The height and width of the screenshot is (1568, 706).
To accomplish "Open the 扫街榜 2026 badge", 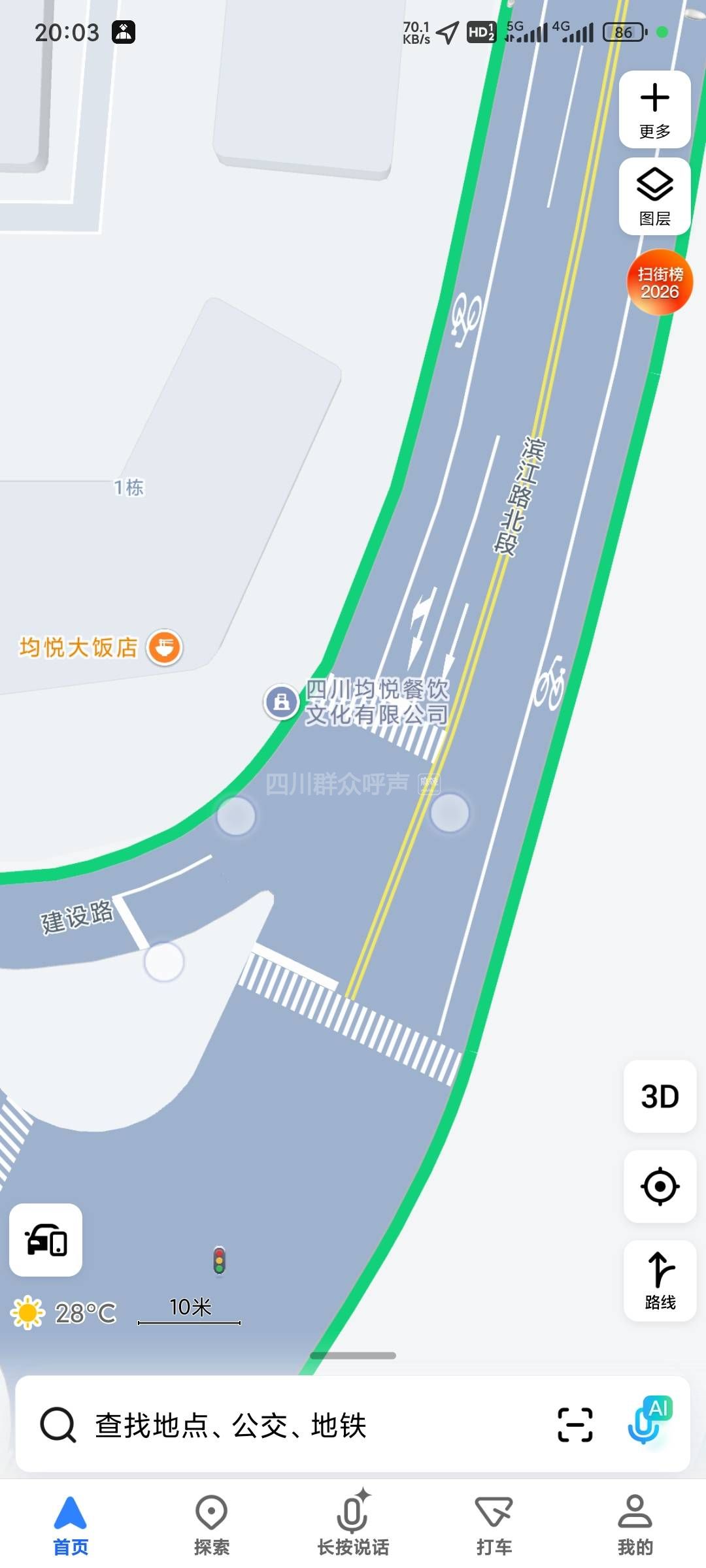I will [660, 282].
